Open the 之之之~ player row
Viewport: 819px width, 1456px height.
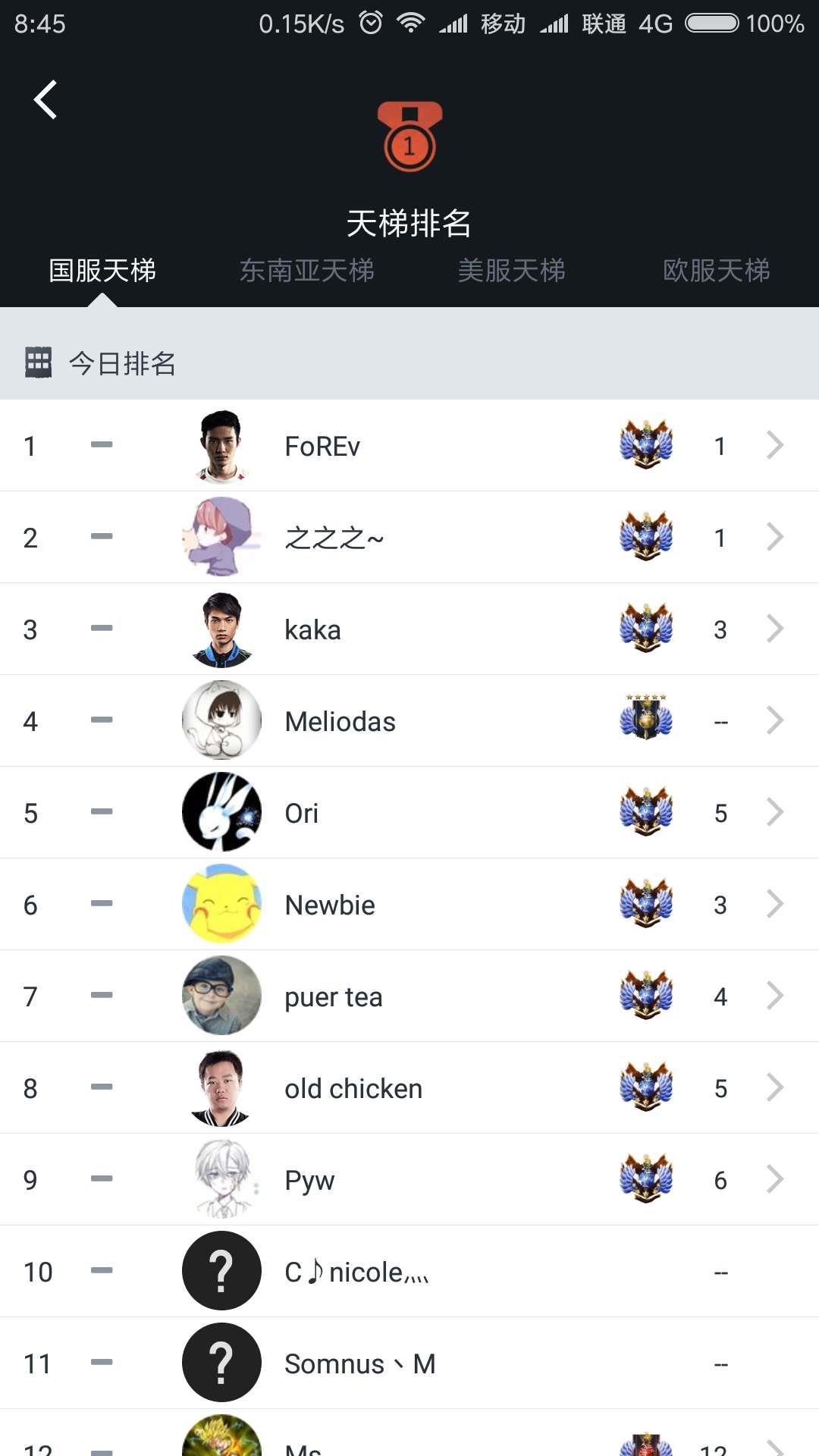click(409, 538)
